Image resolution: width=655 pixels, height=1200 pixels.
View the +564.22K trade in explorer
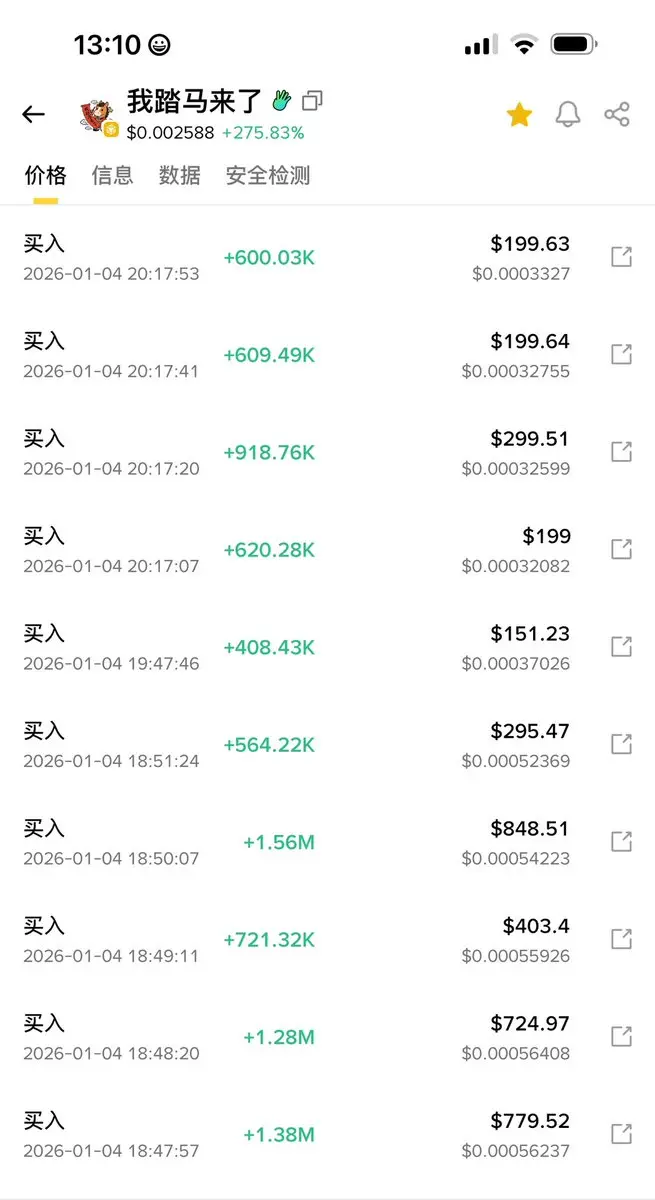621,744
